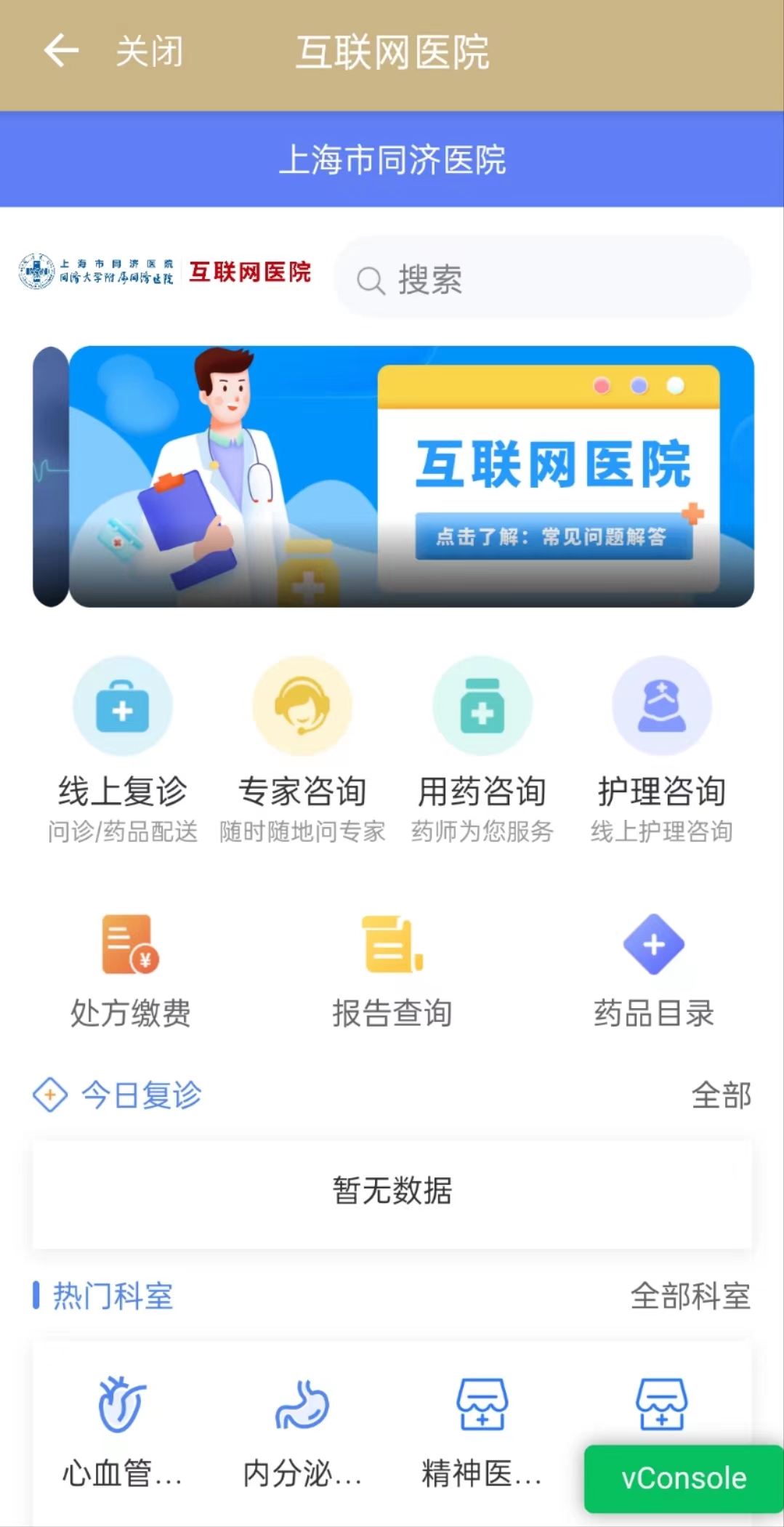Tap 关闭 to close the page
The image size is (784, 1527).
coord(150,52)
